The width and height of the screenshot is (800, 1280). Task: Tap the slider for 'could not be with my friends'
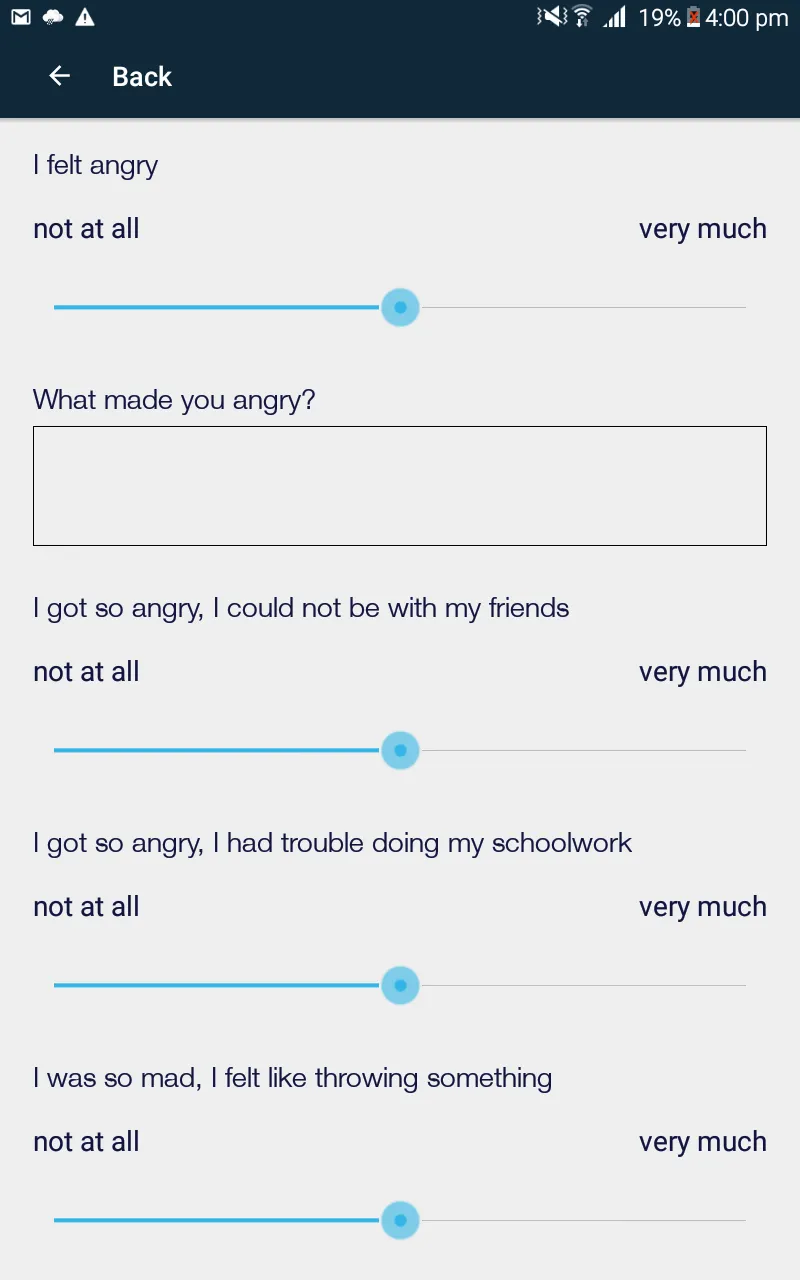400,750
